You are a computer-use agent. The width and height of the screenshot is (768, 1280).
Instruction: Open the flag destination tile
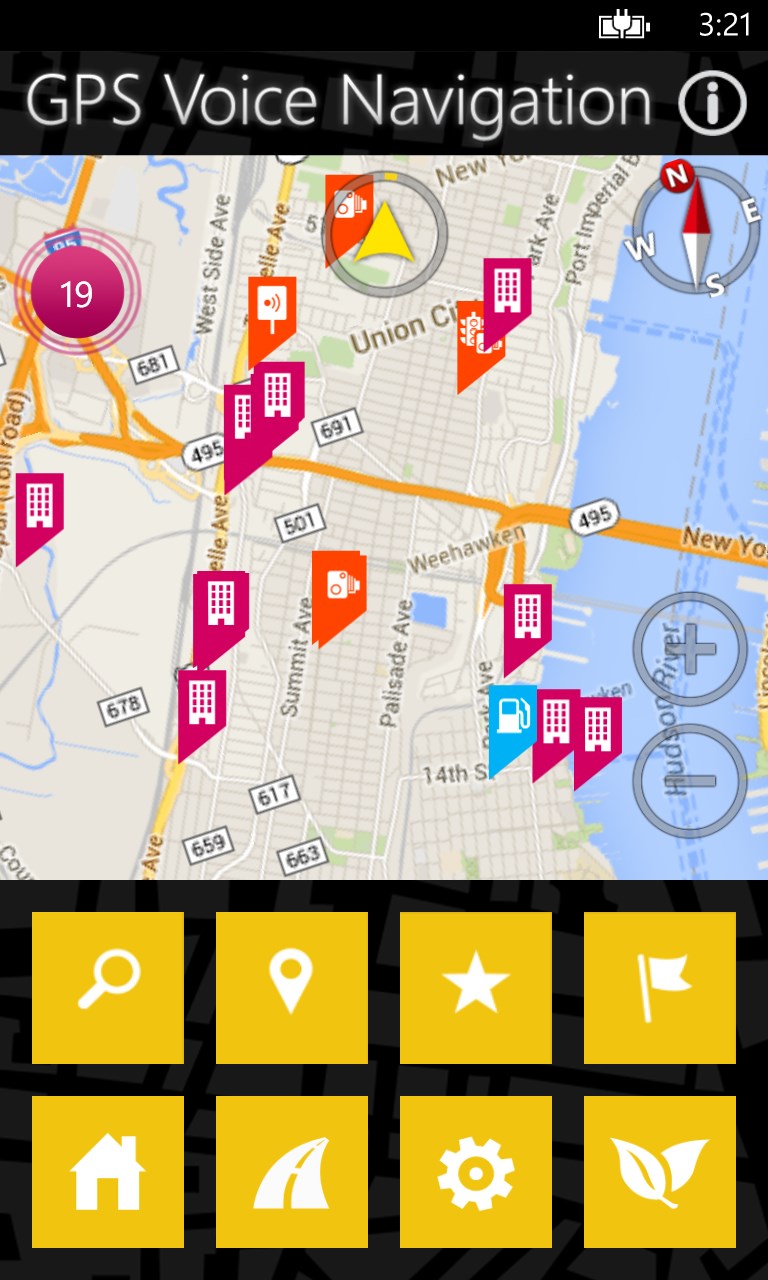pyautogui.click(x=660, y=987)
